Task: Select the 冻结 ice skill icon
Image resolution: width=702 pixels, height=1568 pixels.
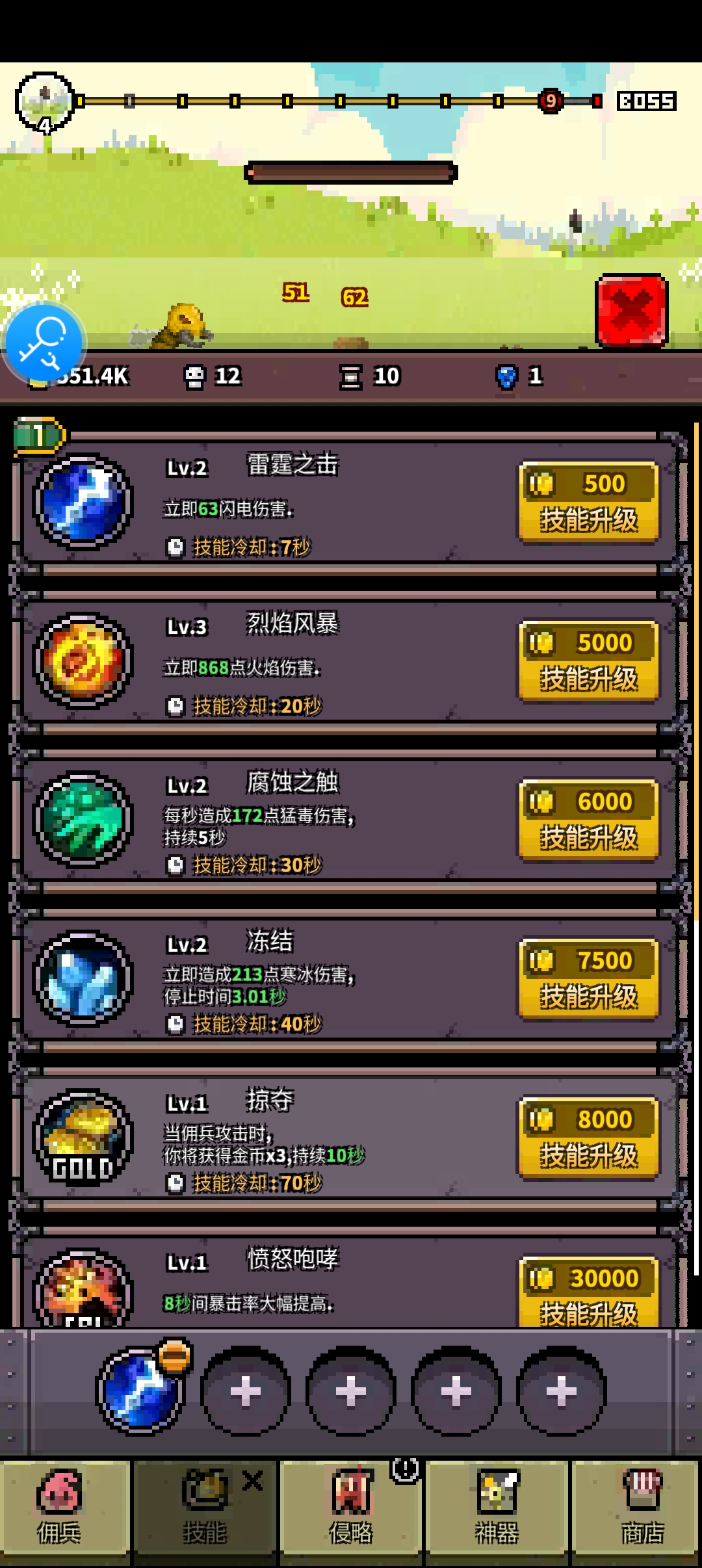Action: pyautogui.click(x=83, y=979)
